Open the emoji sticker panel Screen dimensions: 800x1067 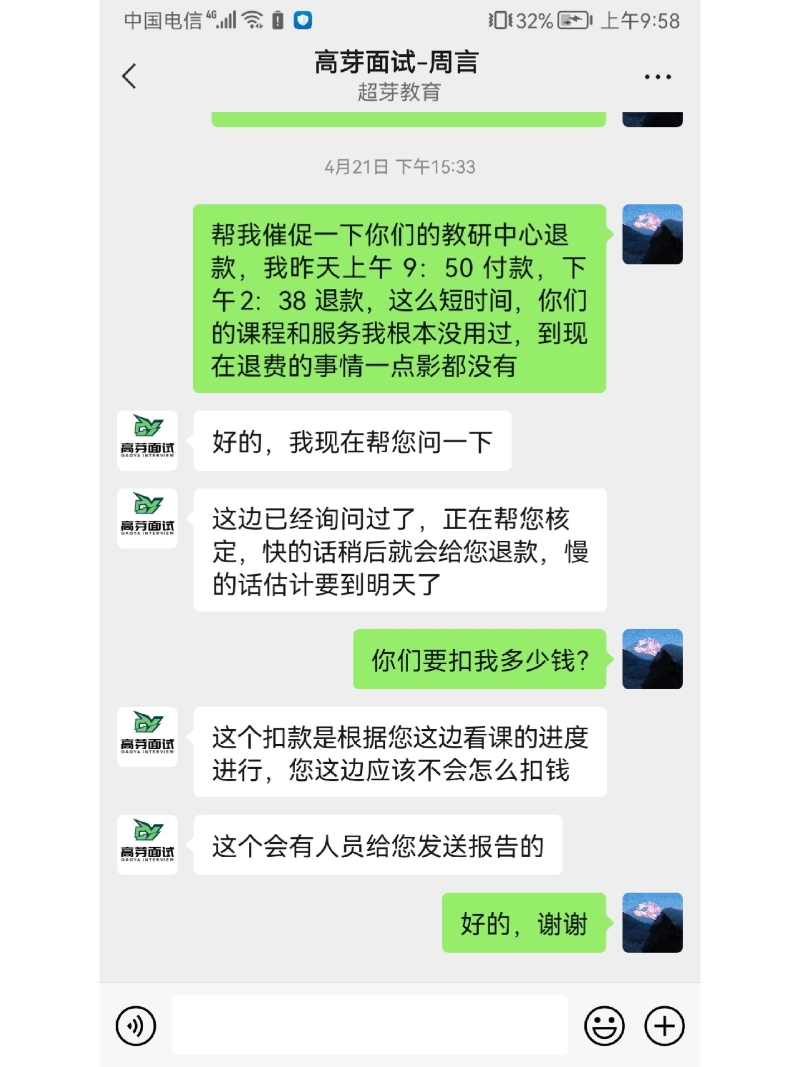[x=604, y=1025]
